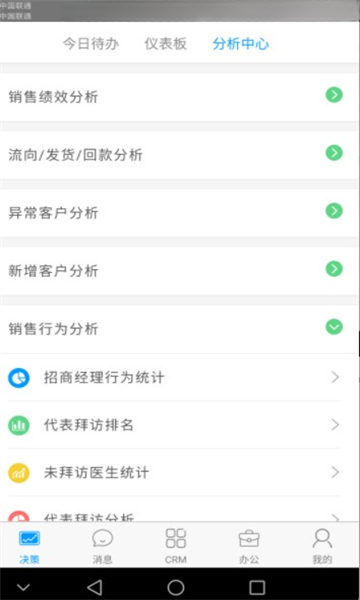Image resolution: width=360 pixels, height=600 pixels.
Task: Open the 我的 profile tab
Action: tap(322, 546)
